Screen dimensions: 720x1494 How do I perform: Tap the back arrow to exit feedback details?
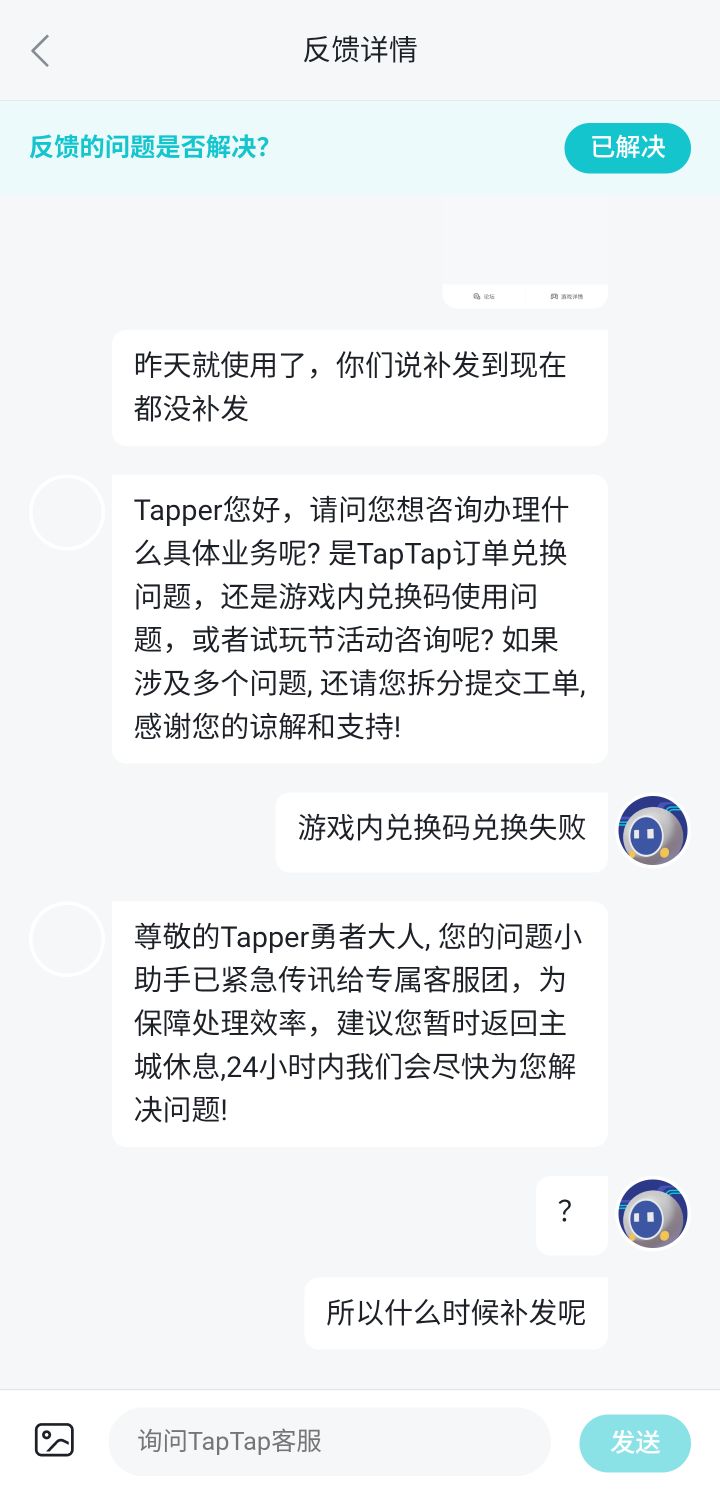pos(38,50)
